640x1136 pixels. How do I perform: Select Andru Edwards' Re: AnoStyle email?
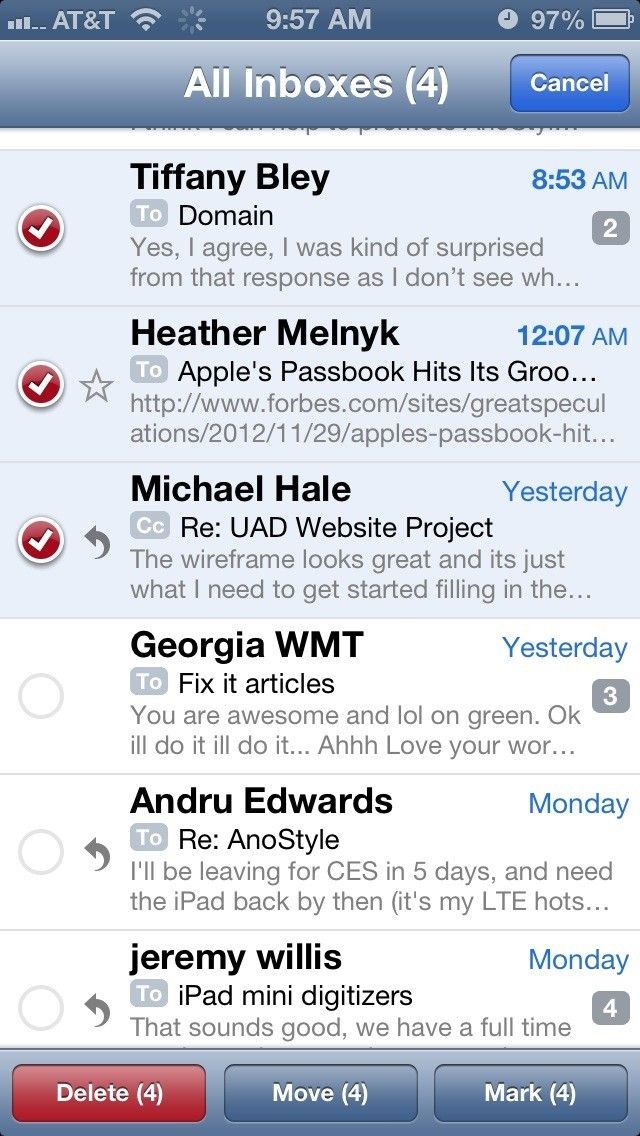click(41, 853)
